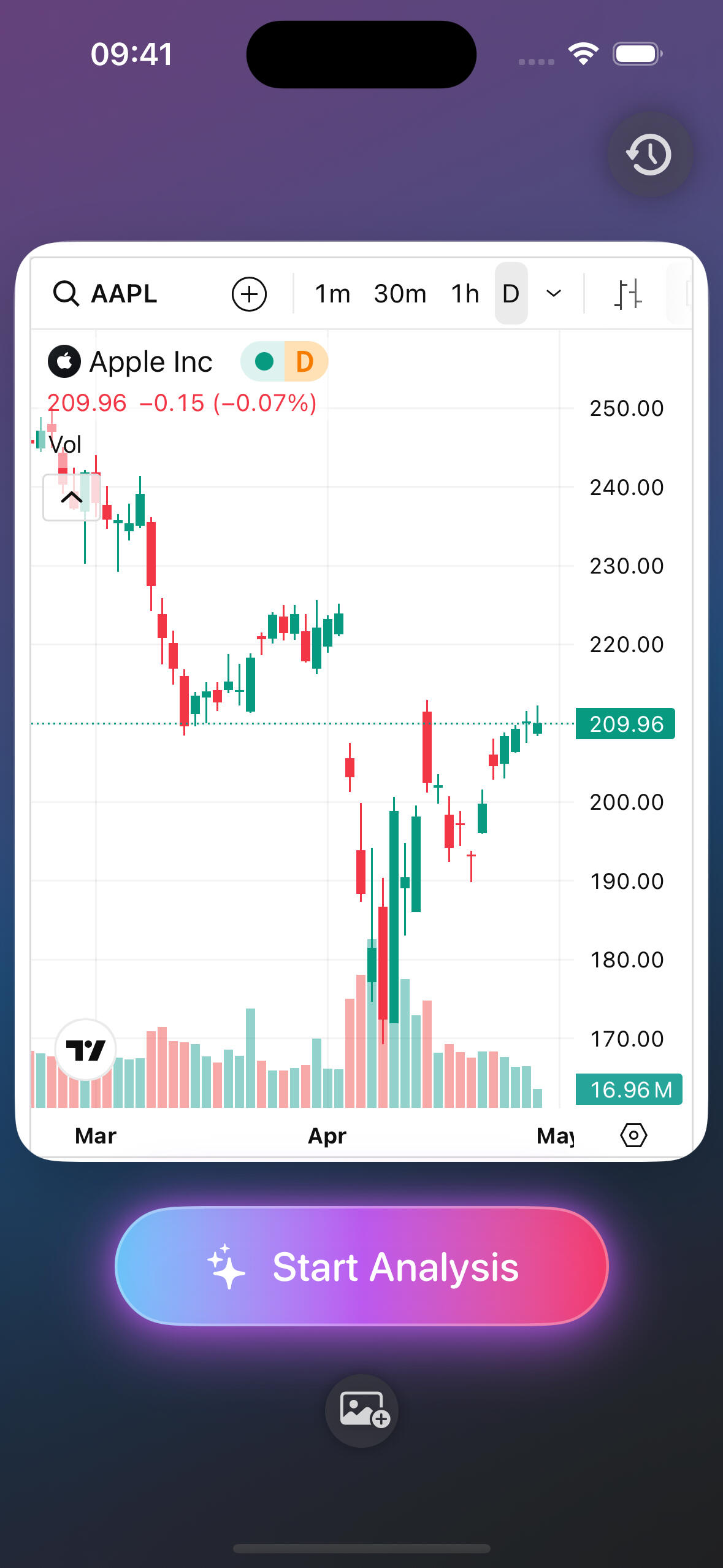Image resolution: width=723 pixels, height=1568 pixels.
Task: Select the D daily interval
Action: 511,294
